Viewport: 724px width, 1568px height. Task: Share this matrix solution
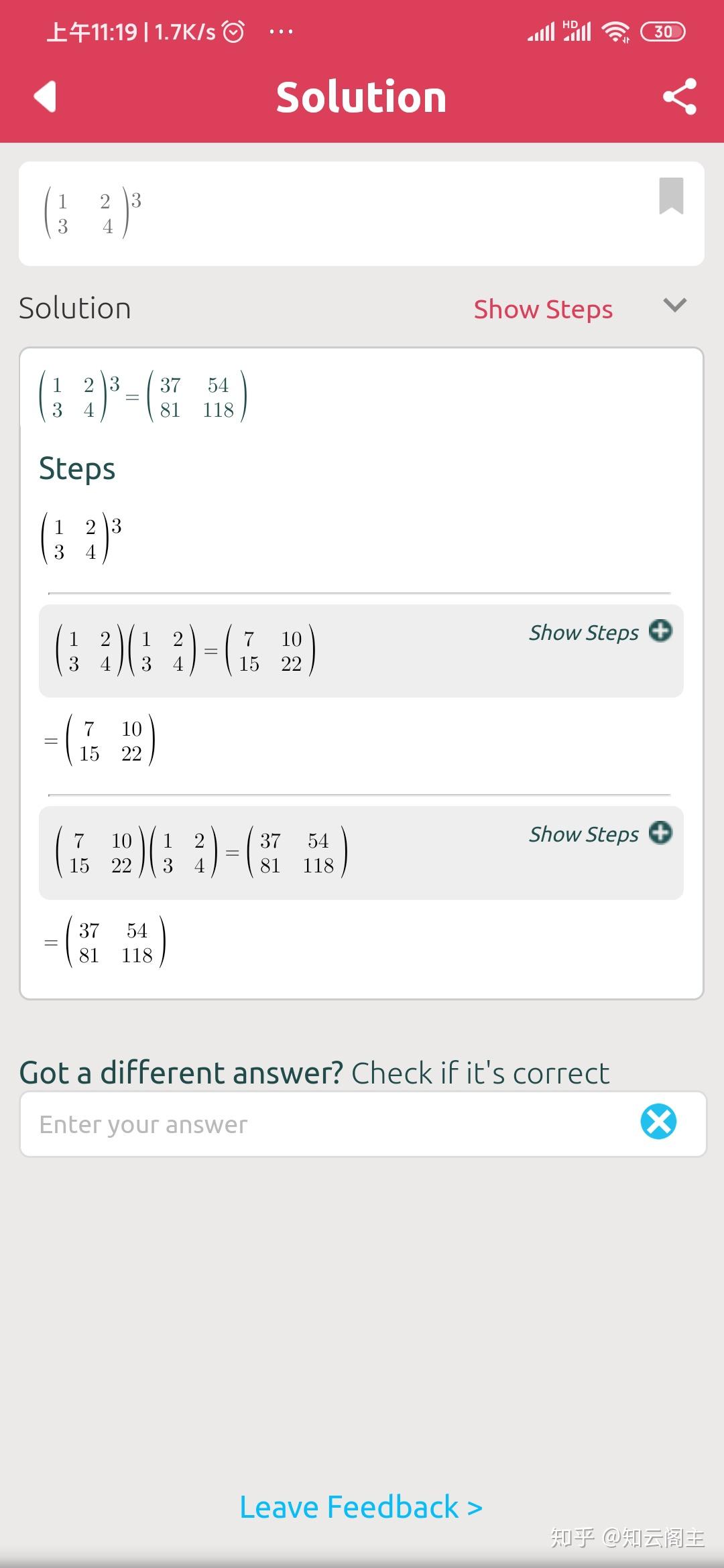click(x=679, y=97)
